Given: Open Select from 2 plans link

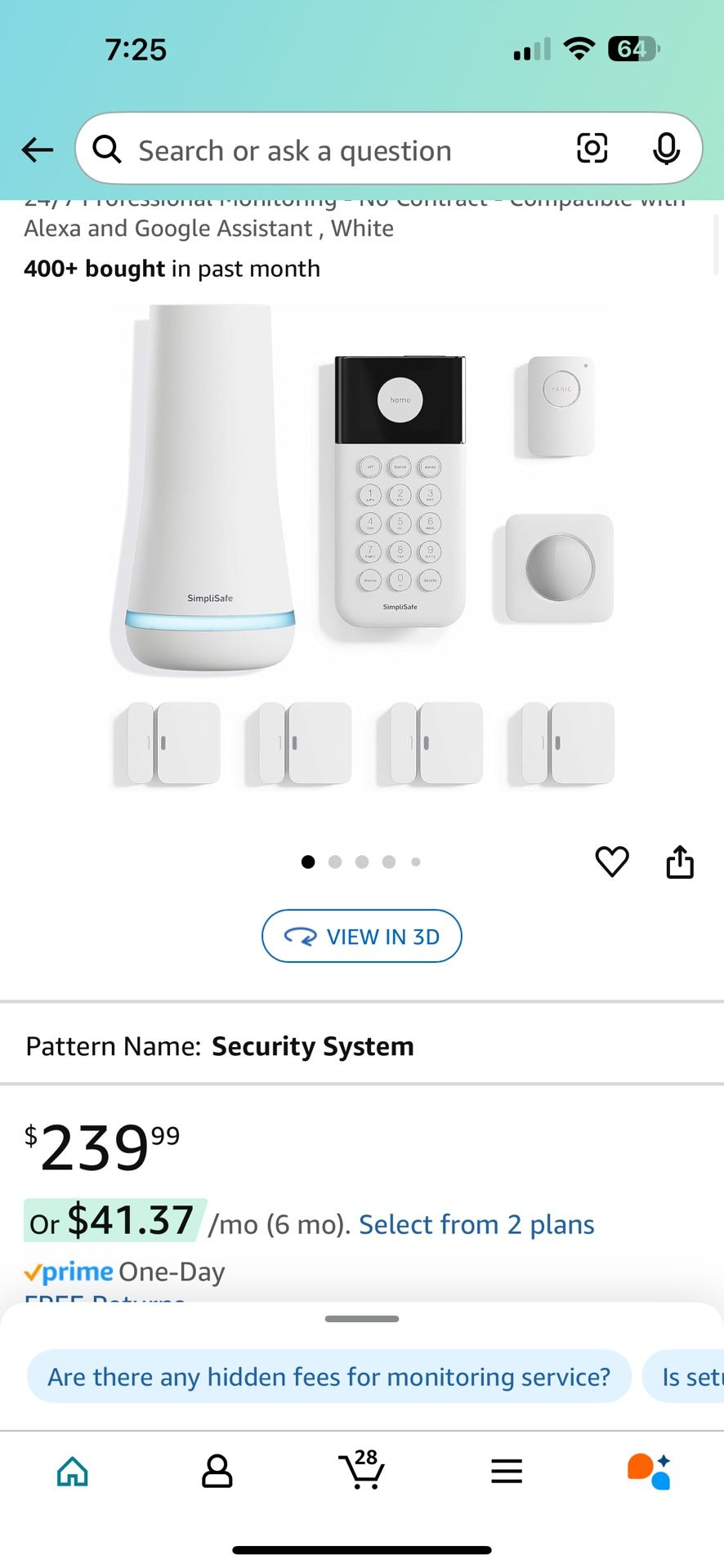Looking at the screenshot, I should coord(476,1224).
